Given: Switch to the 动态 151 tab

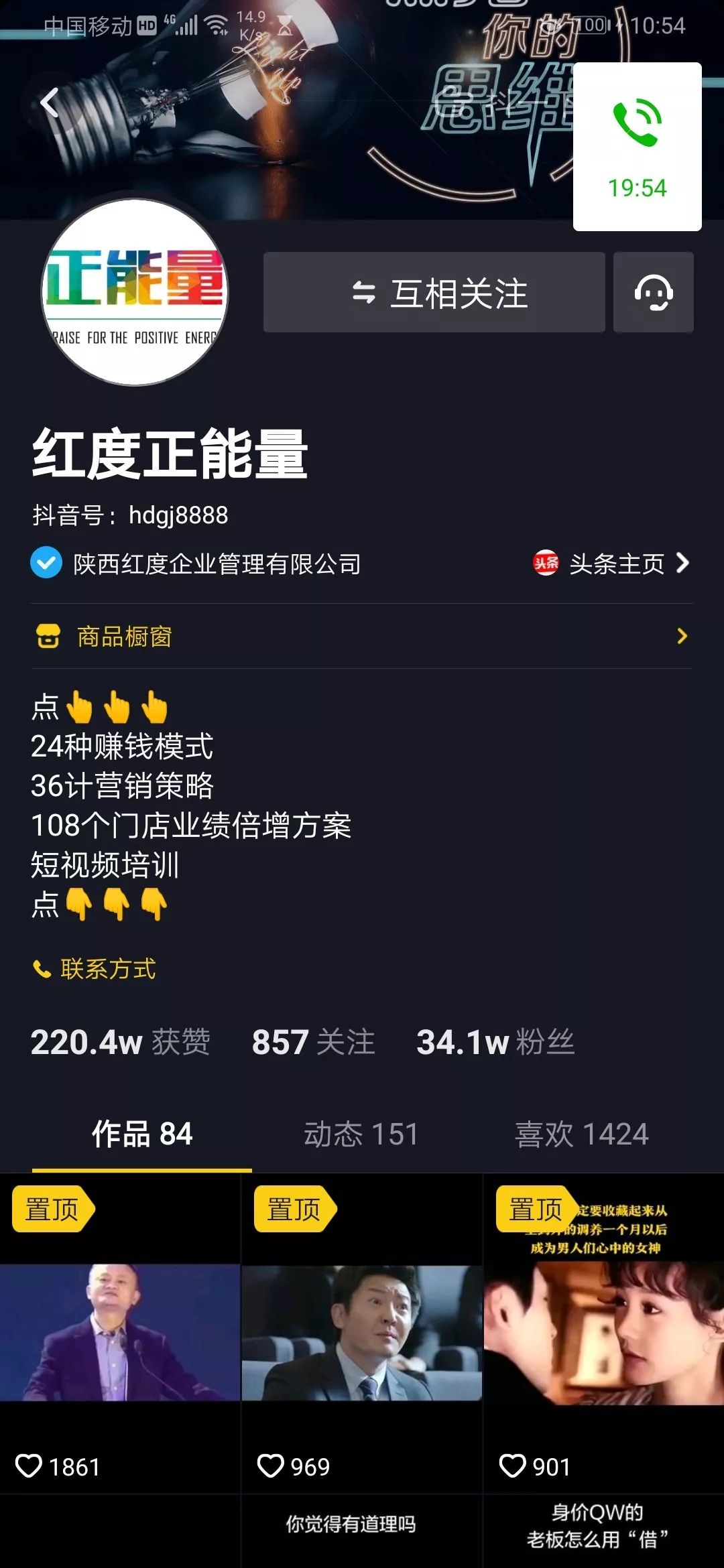Looking at the screenshot, I should click(361, 1134).
